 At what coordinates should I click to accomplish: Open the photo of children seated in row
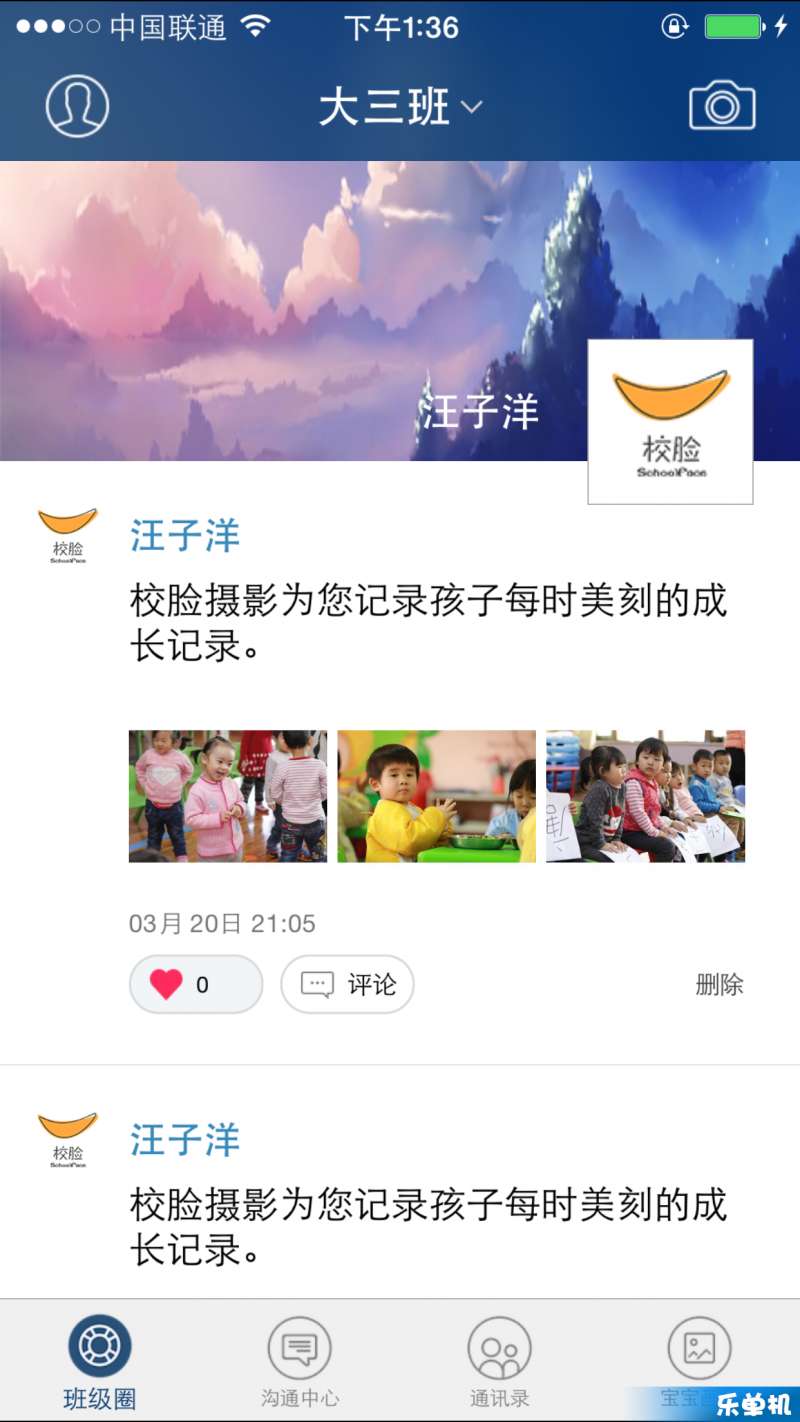point(645,796)
